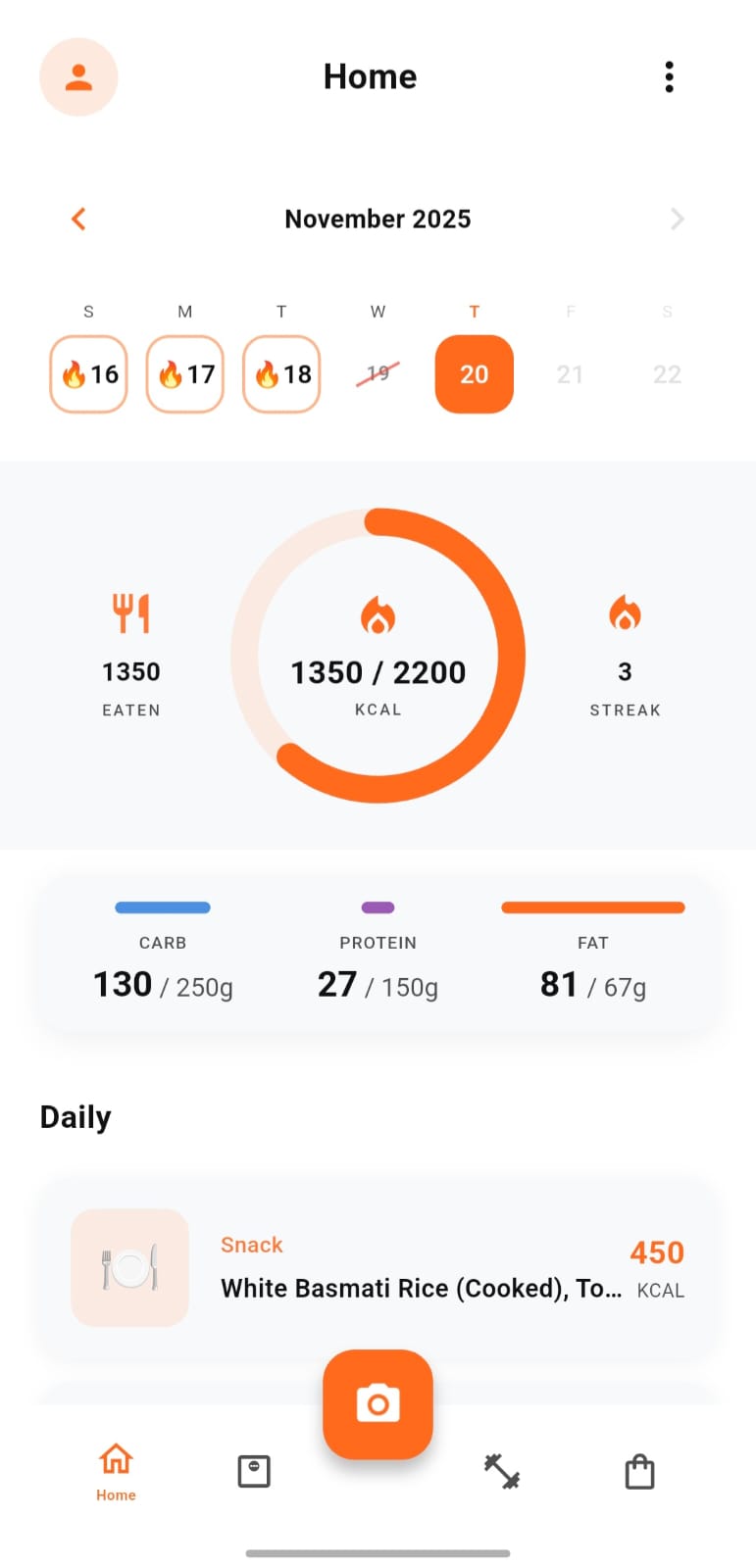Select day 21 in the week view
Image resolution: width=756 pixels, height=1568 pixels.
(x=571, y=373)
